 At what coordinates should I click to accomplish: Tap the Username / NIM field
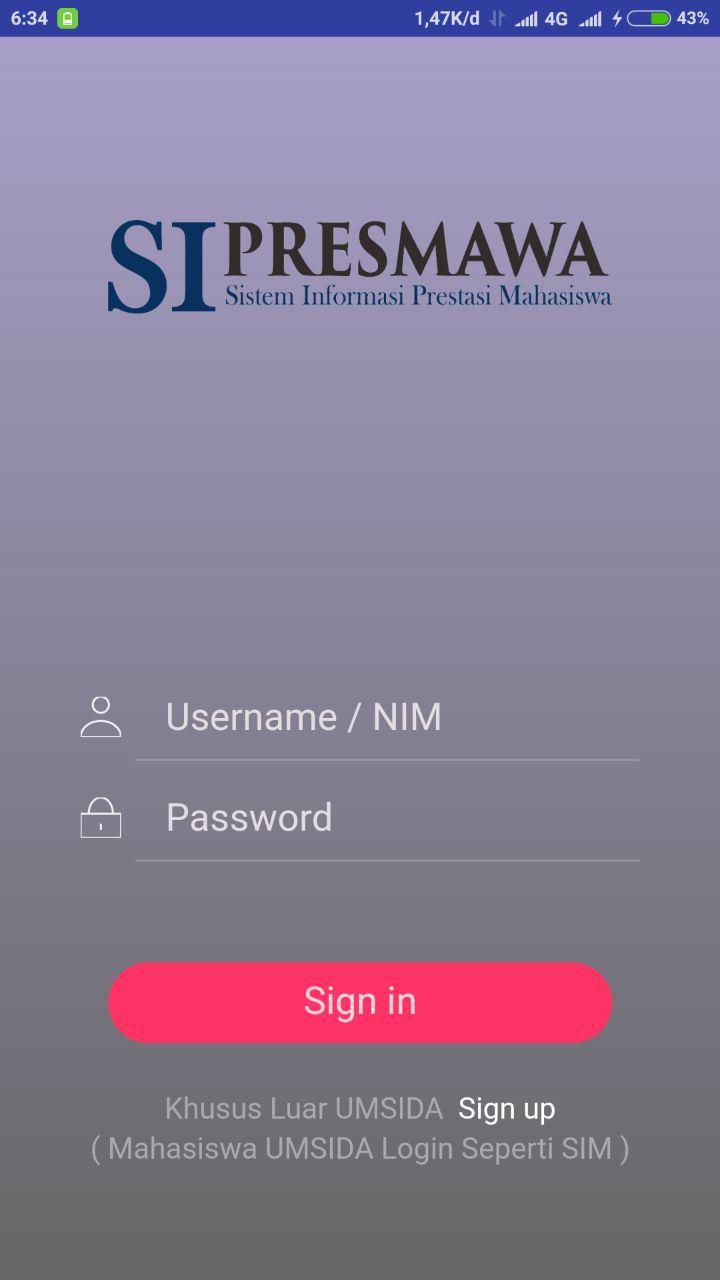[x=387, y=718]
